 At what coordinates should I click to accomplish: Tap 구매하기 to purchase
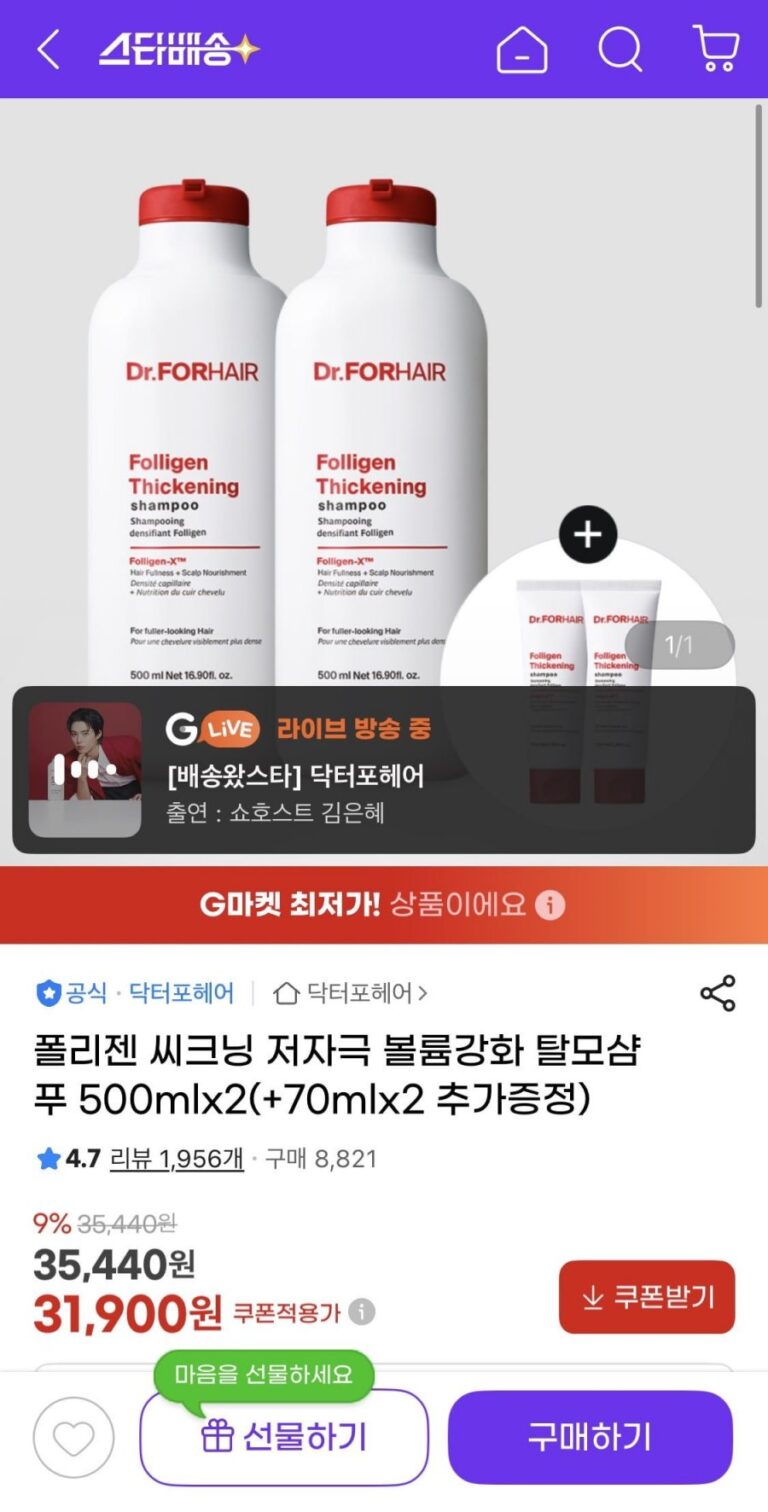(x=590, y=1437)
